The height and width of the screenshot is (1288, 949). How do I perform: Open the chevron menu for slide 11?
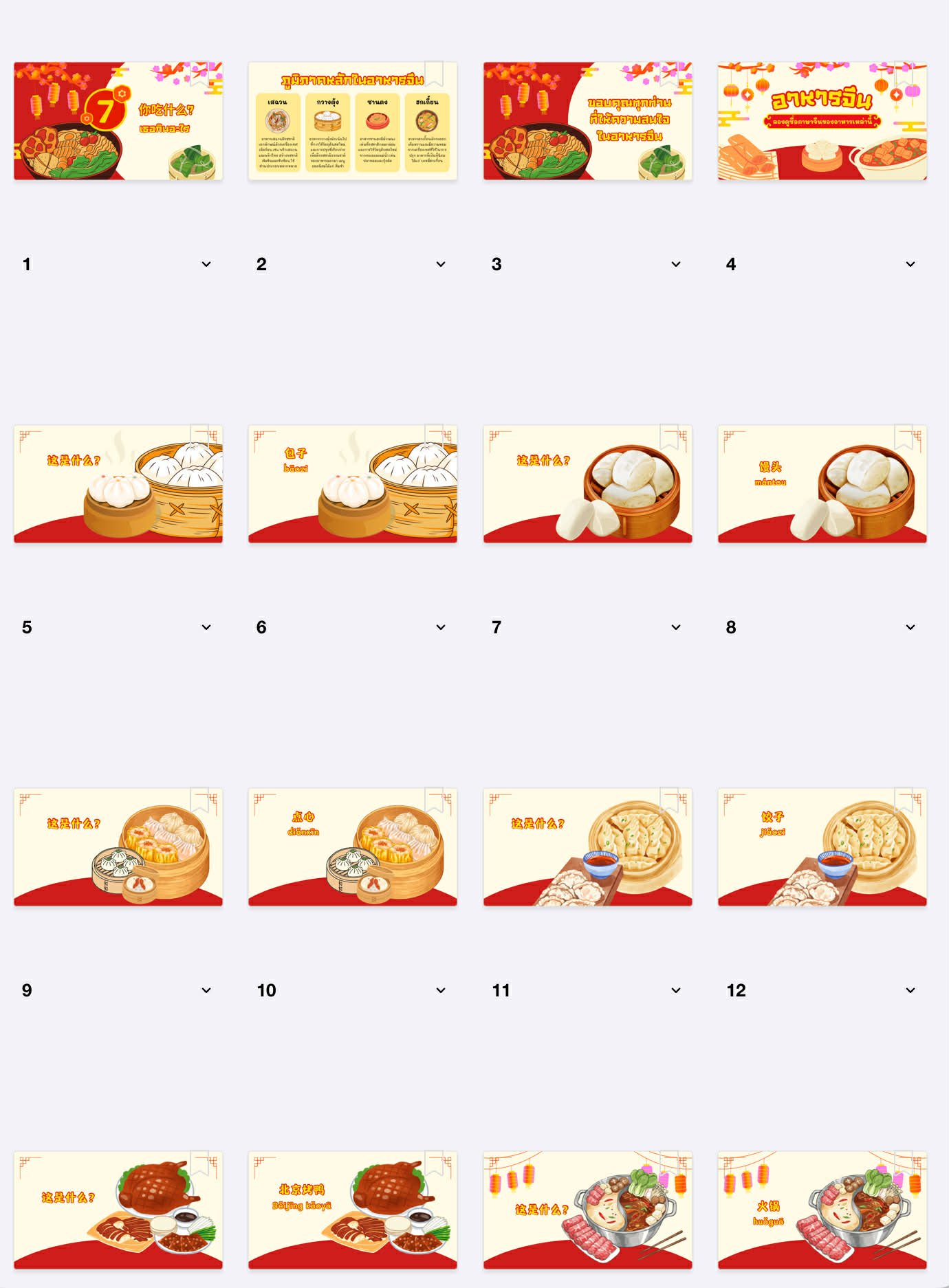click(x=676, y=990)
